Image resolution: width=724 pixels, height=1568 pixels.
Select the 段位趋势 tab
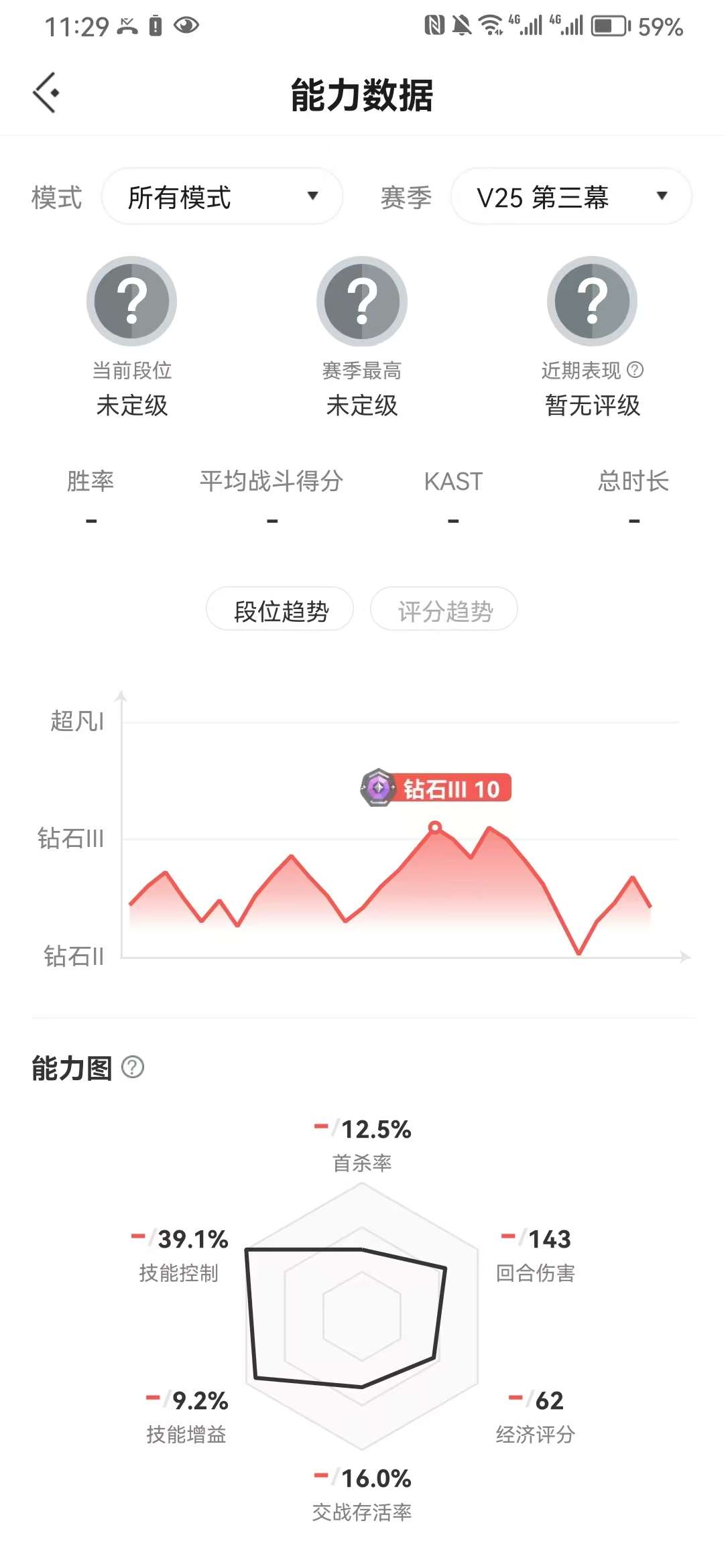point(280,608)
